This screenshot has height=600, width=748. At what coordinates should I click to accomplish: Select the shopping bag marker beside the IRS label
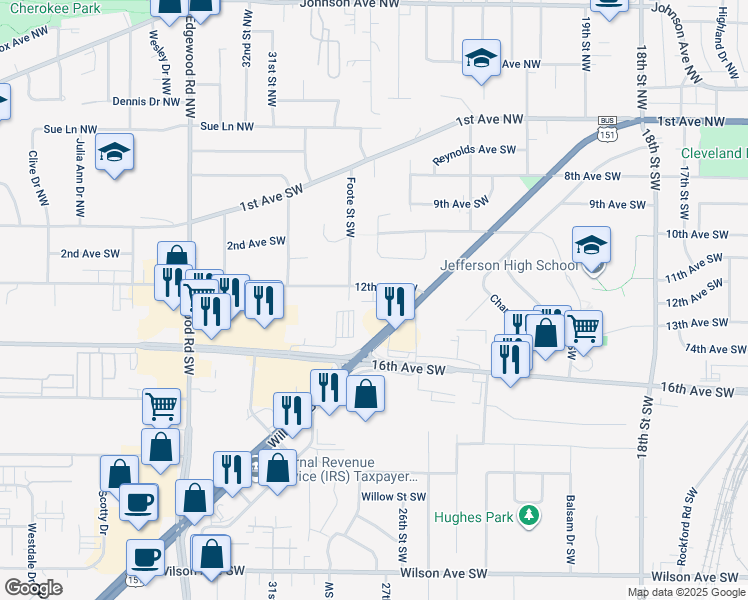(x=278, y=467)
